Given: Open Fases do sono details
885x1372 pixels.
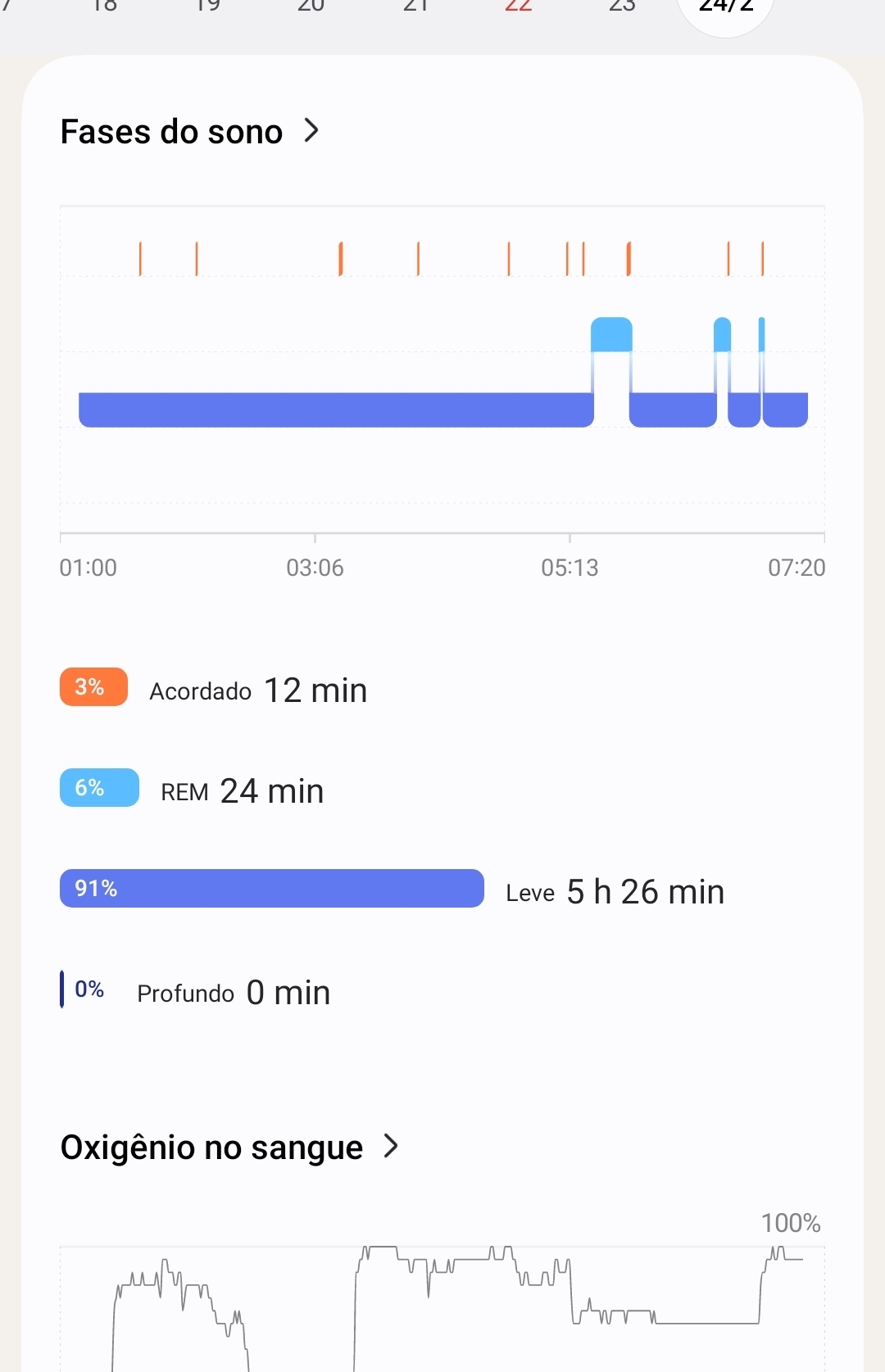Looking at the screenshot, I should click(190, 132).
